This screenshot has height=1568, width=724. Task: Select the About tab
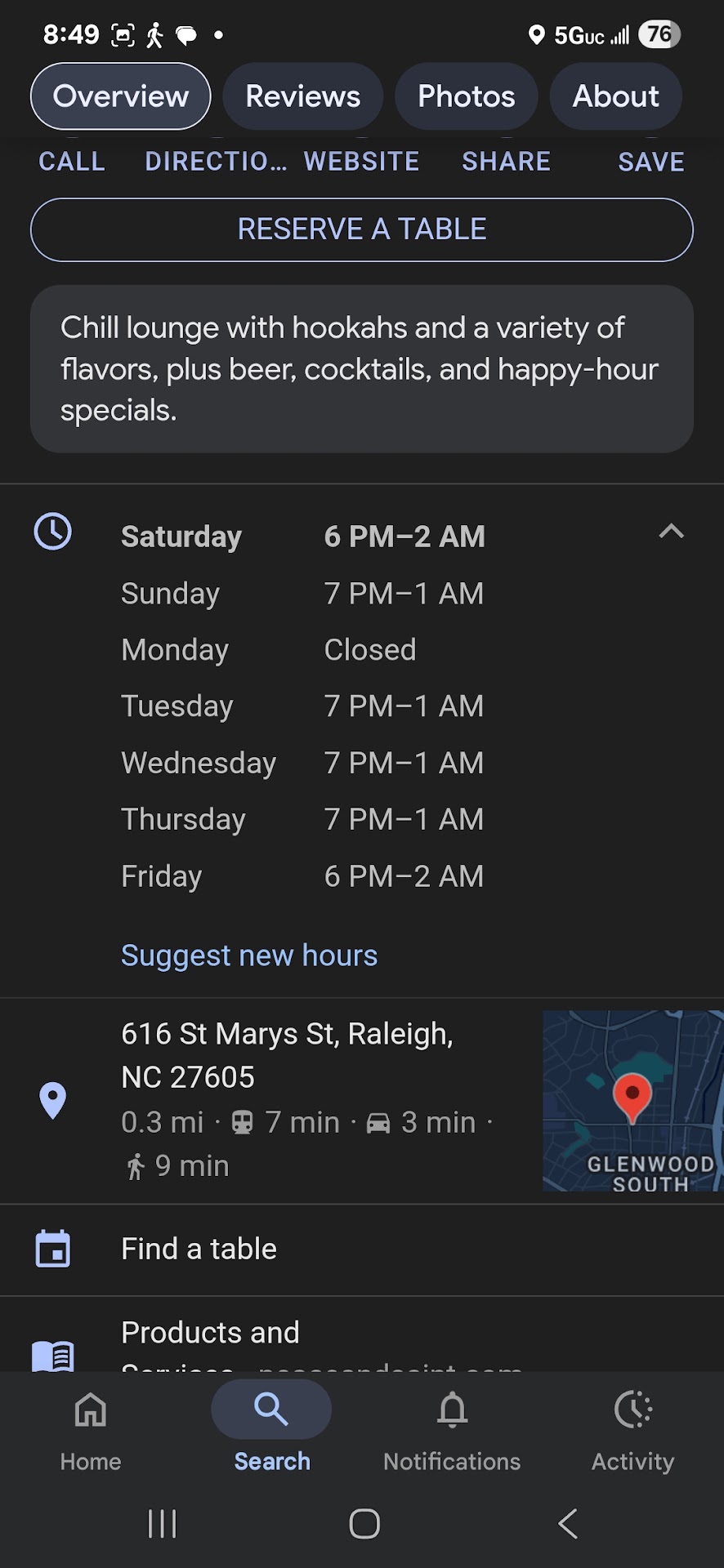pyautogui.click(x=615, y=96)
